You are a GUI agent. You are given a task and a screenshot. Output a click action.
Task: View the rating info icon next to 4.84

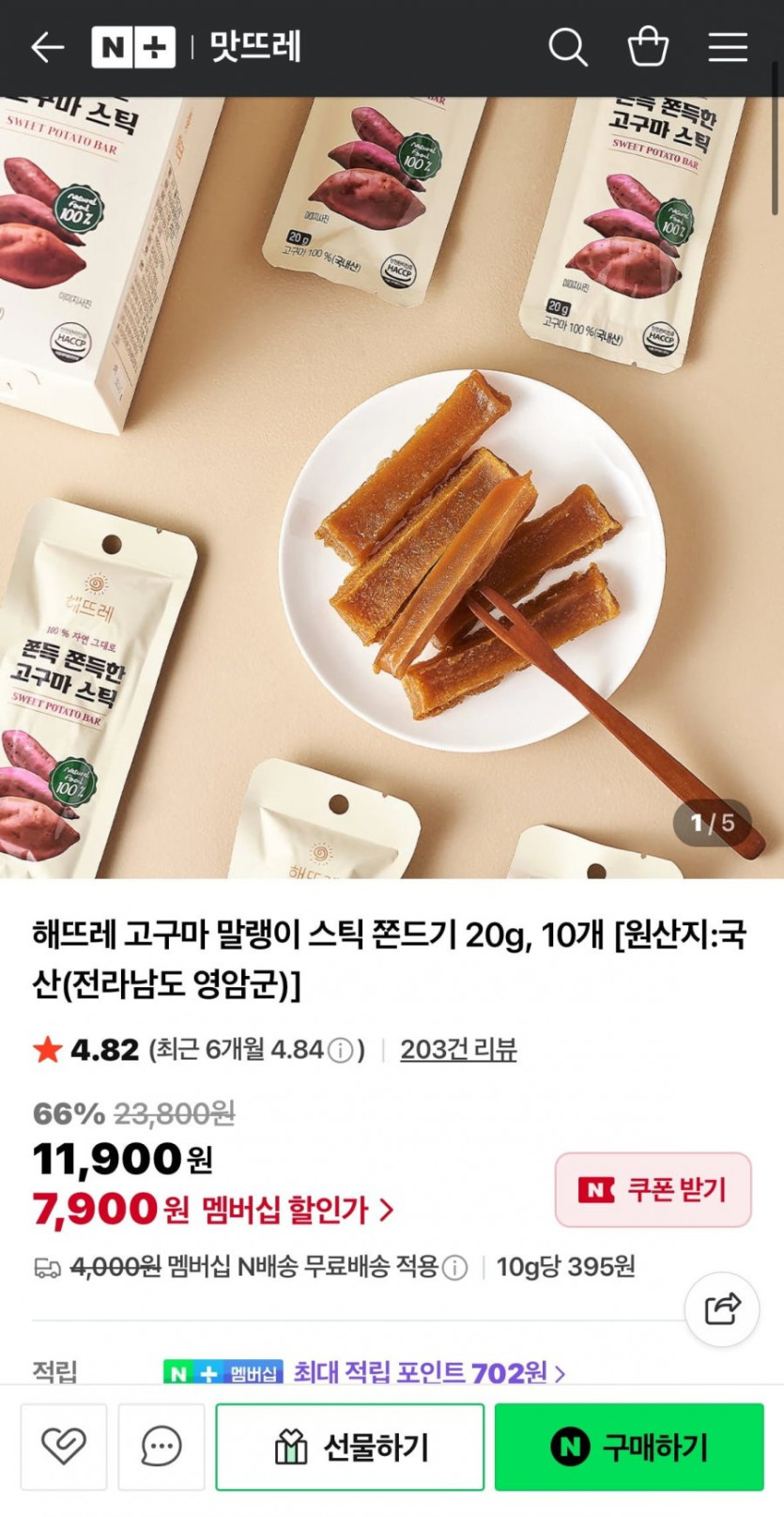click(x=340, y=1050)
